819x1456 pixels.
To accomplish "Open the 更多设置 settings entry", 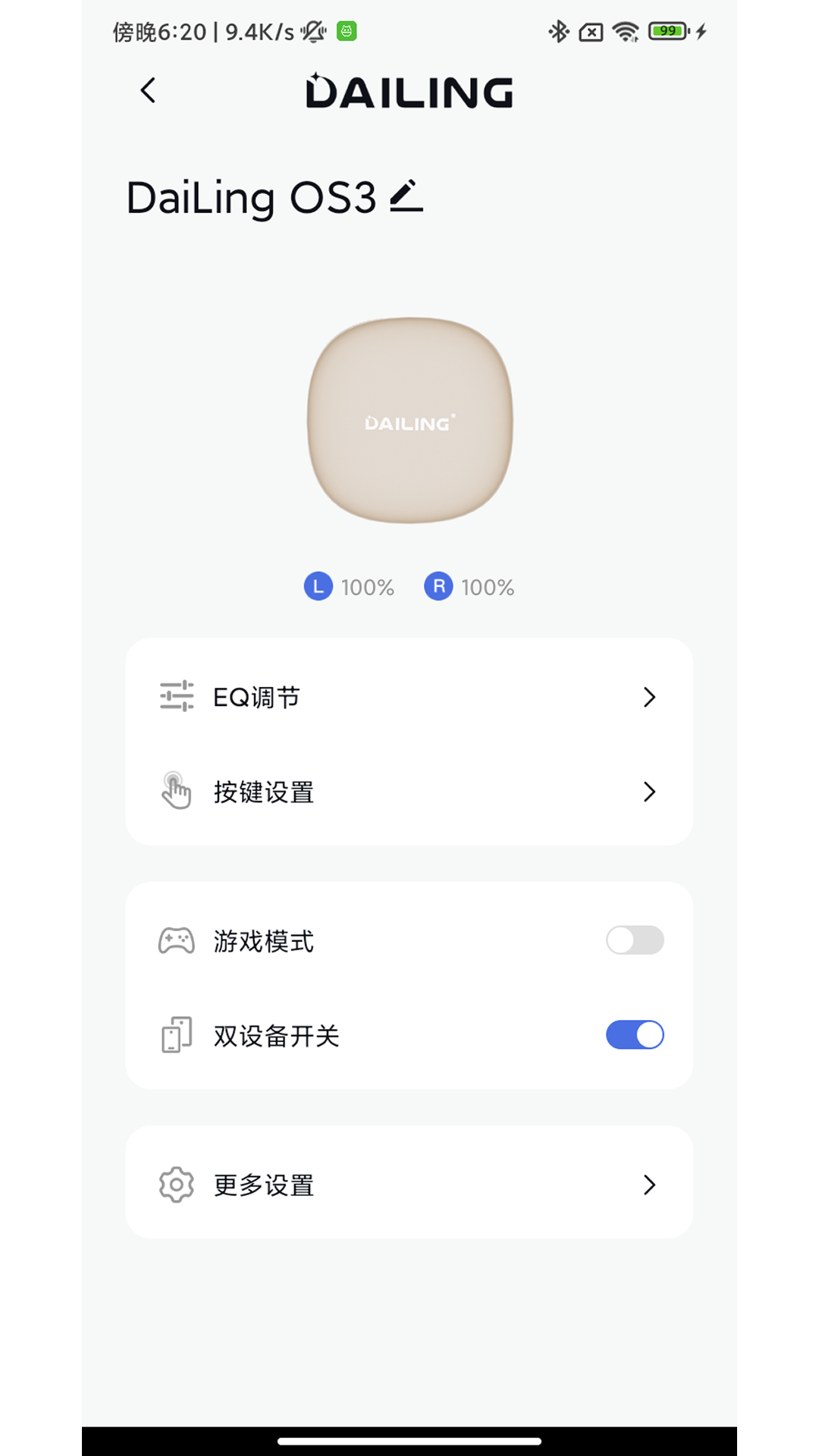I will point(409,1185).
